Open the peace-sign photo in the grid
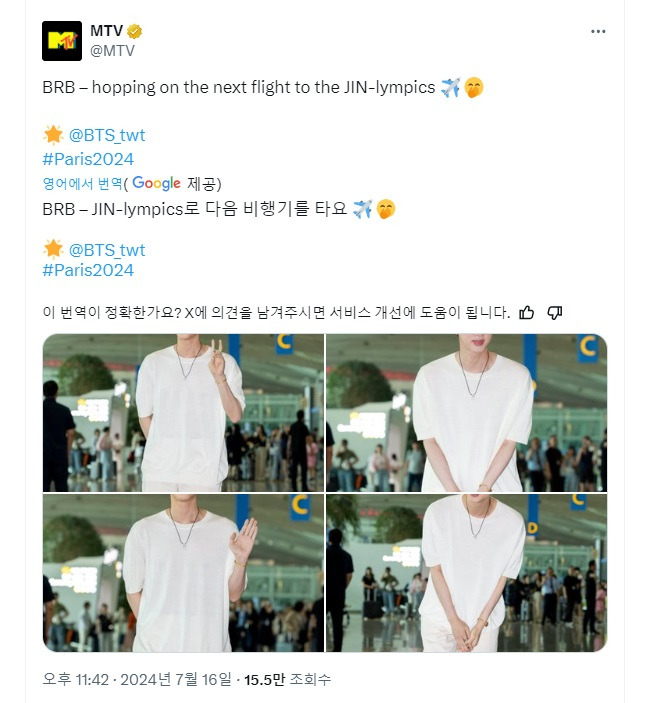Image resolution: width=649 pixels, height=703 pixels. [183, 412]
